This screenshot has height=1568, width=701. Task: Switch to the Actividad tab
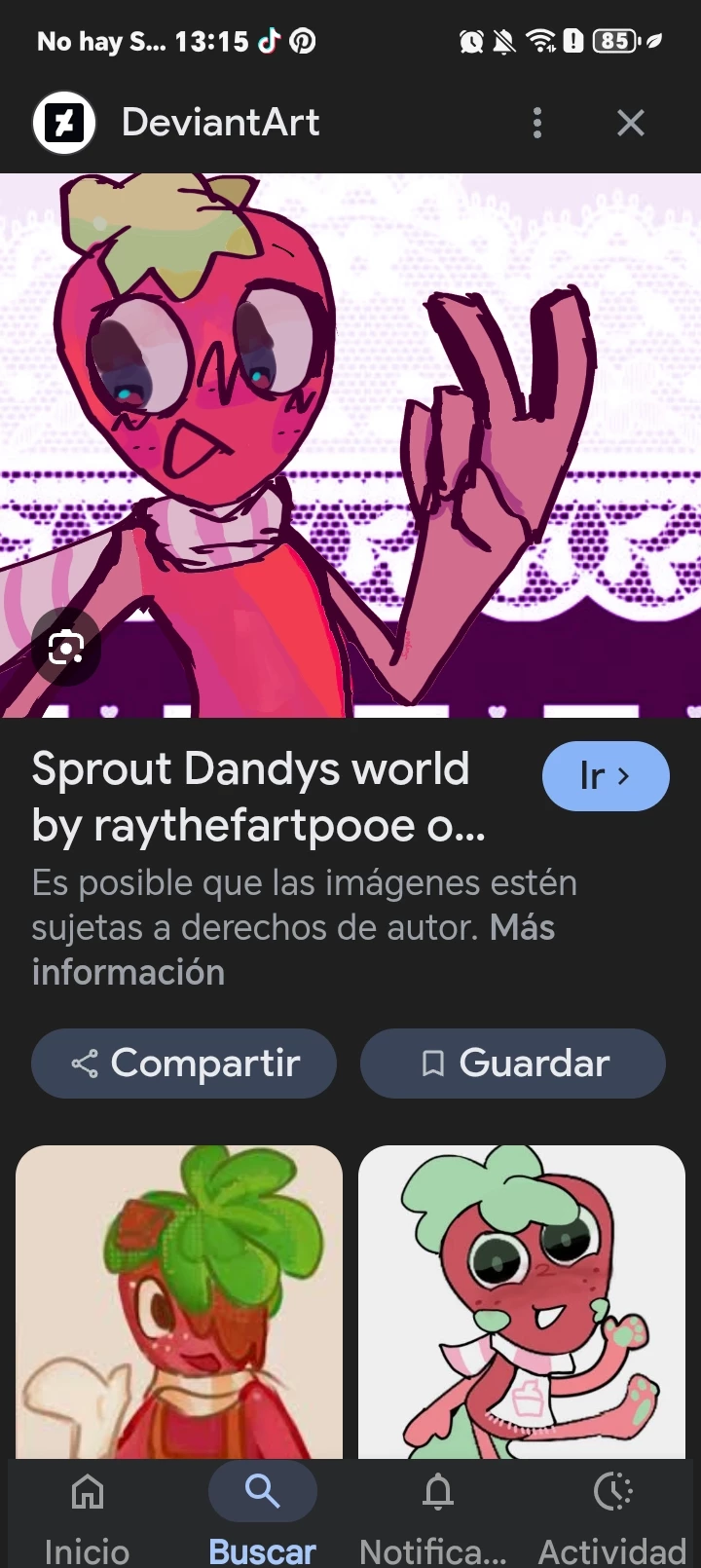click(x=612, y=1514)
